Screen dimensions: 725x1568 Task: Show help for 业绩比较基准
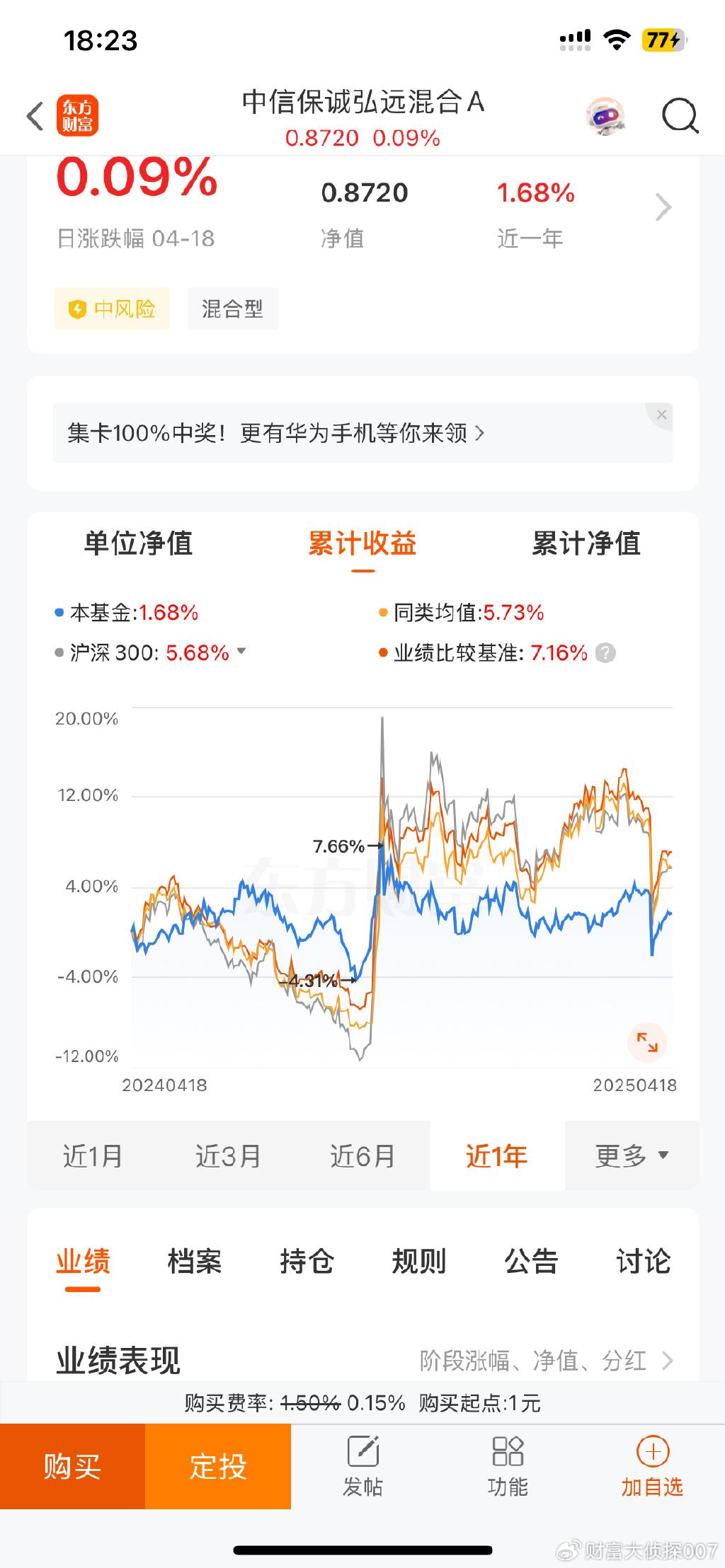coord(605,652)
